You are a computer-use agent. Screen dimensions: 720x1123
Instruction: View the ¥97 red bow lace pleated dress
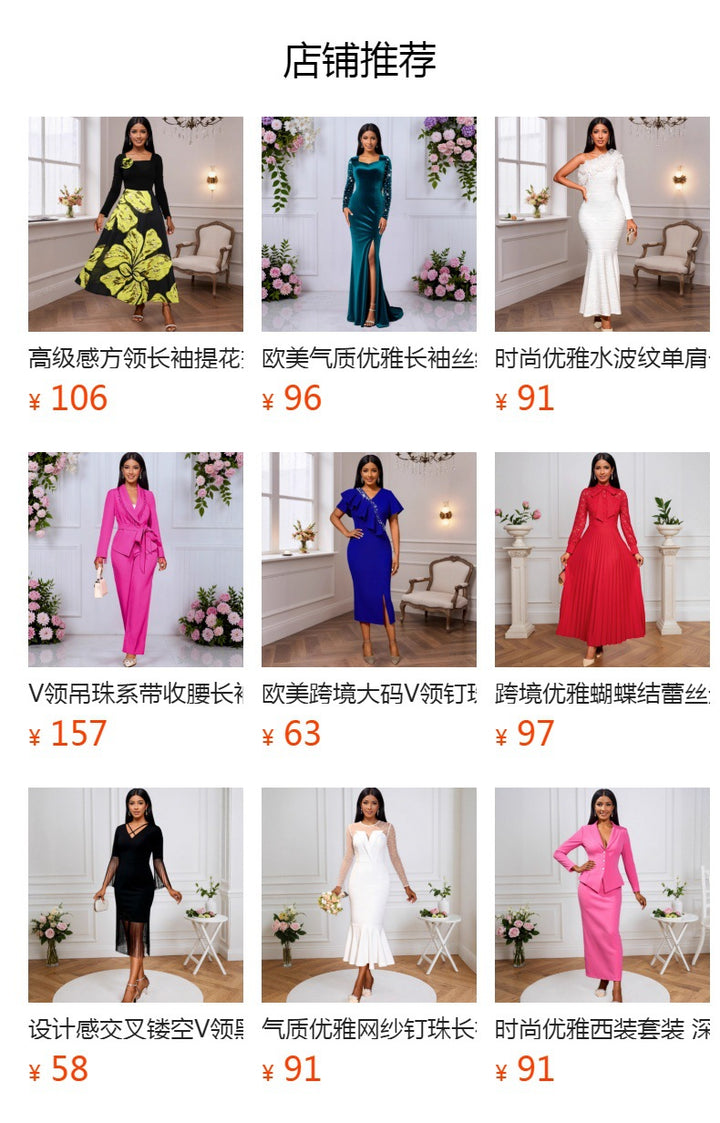(602, 559)
